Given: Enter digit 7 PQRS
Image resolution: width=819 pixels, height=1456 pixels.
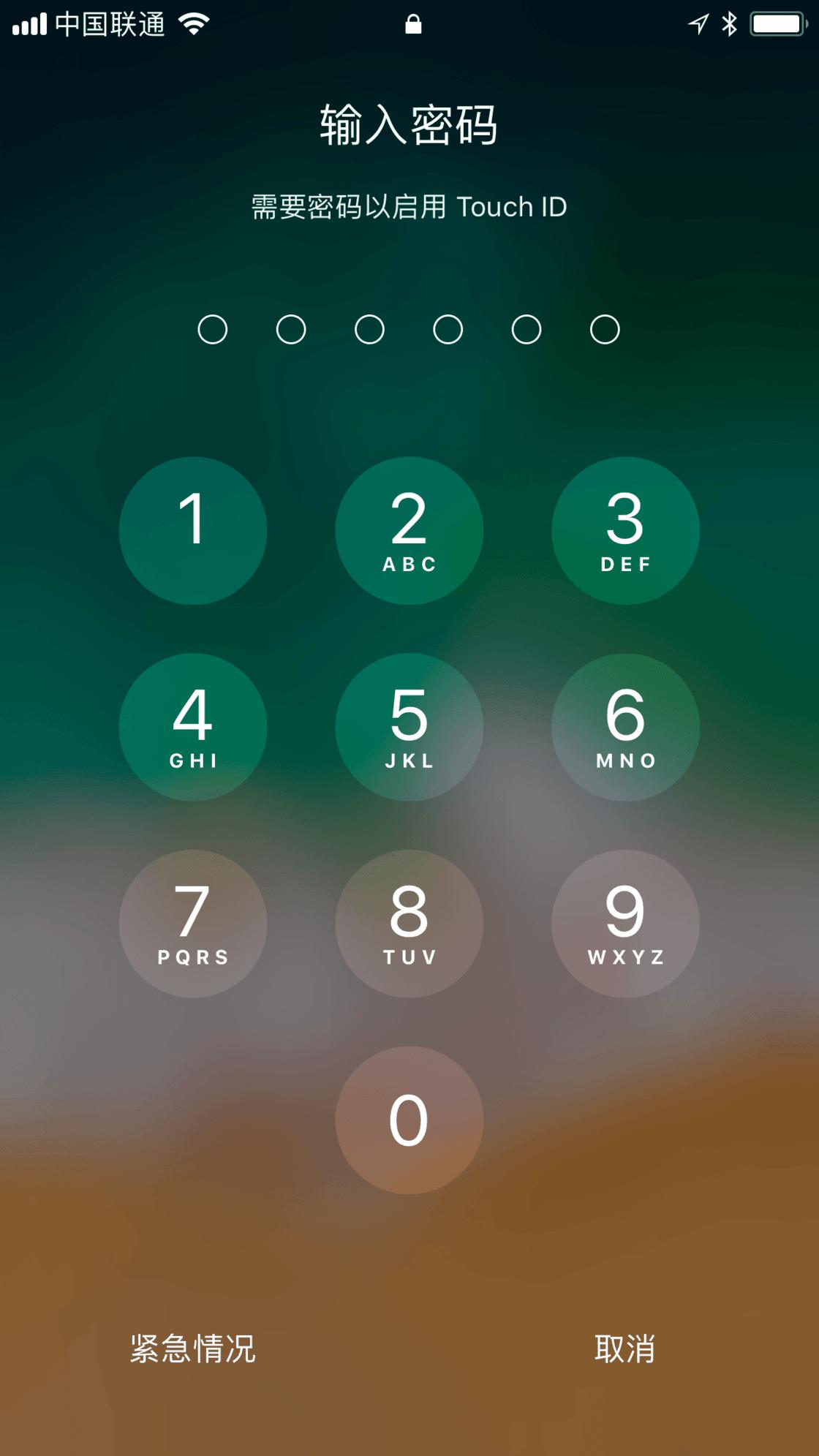Looking at the screenshot, I should (x=193, y=923).
